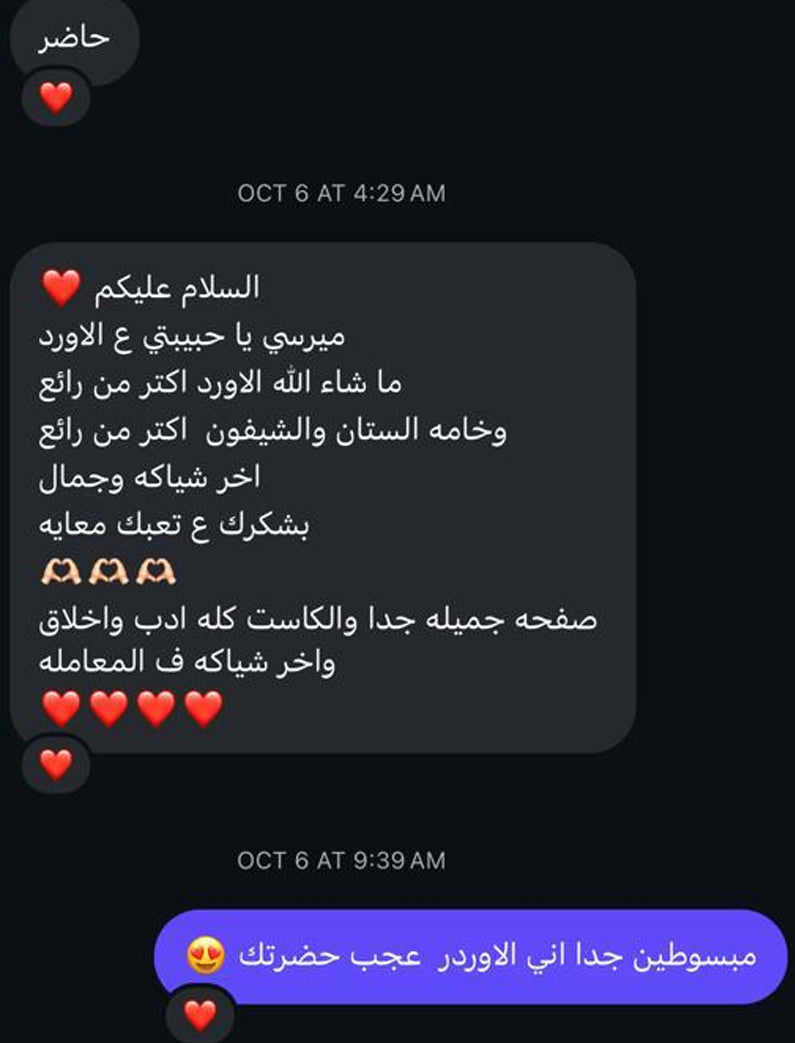Open the heart reaction under the حاضر message
This screenshot has width=795, height=1043.
tap(56, 98)
